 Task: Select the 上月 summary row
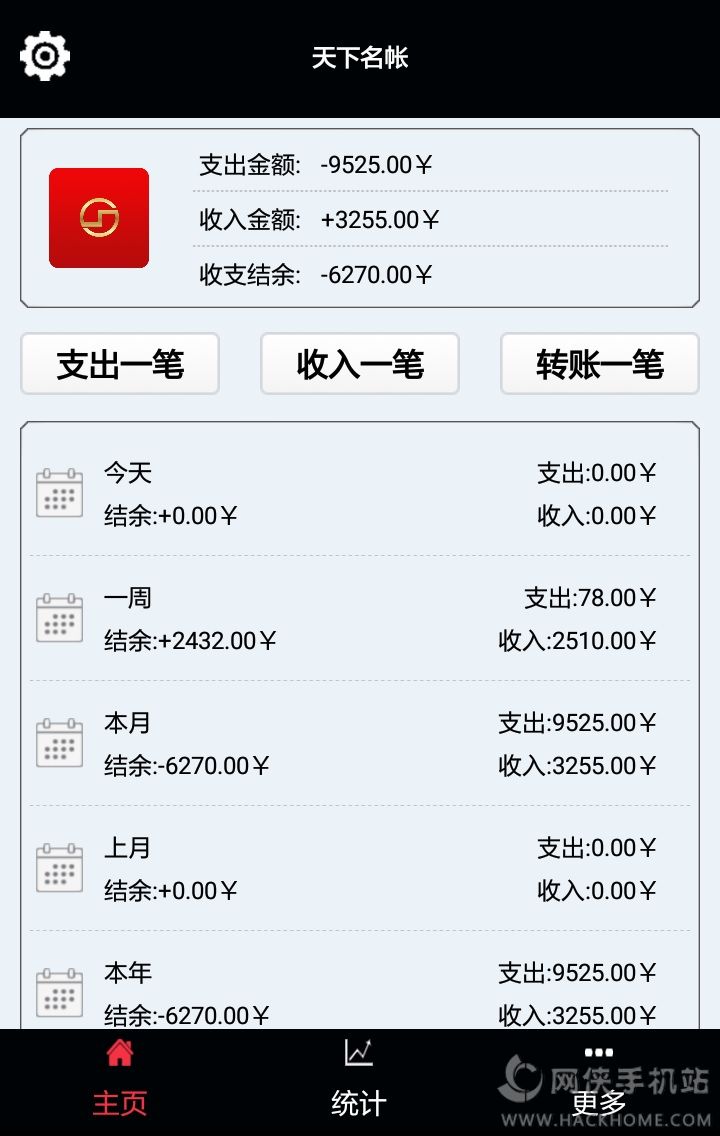[x=360, y=869]
